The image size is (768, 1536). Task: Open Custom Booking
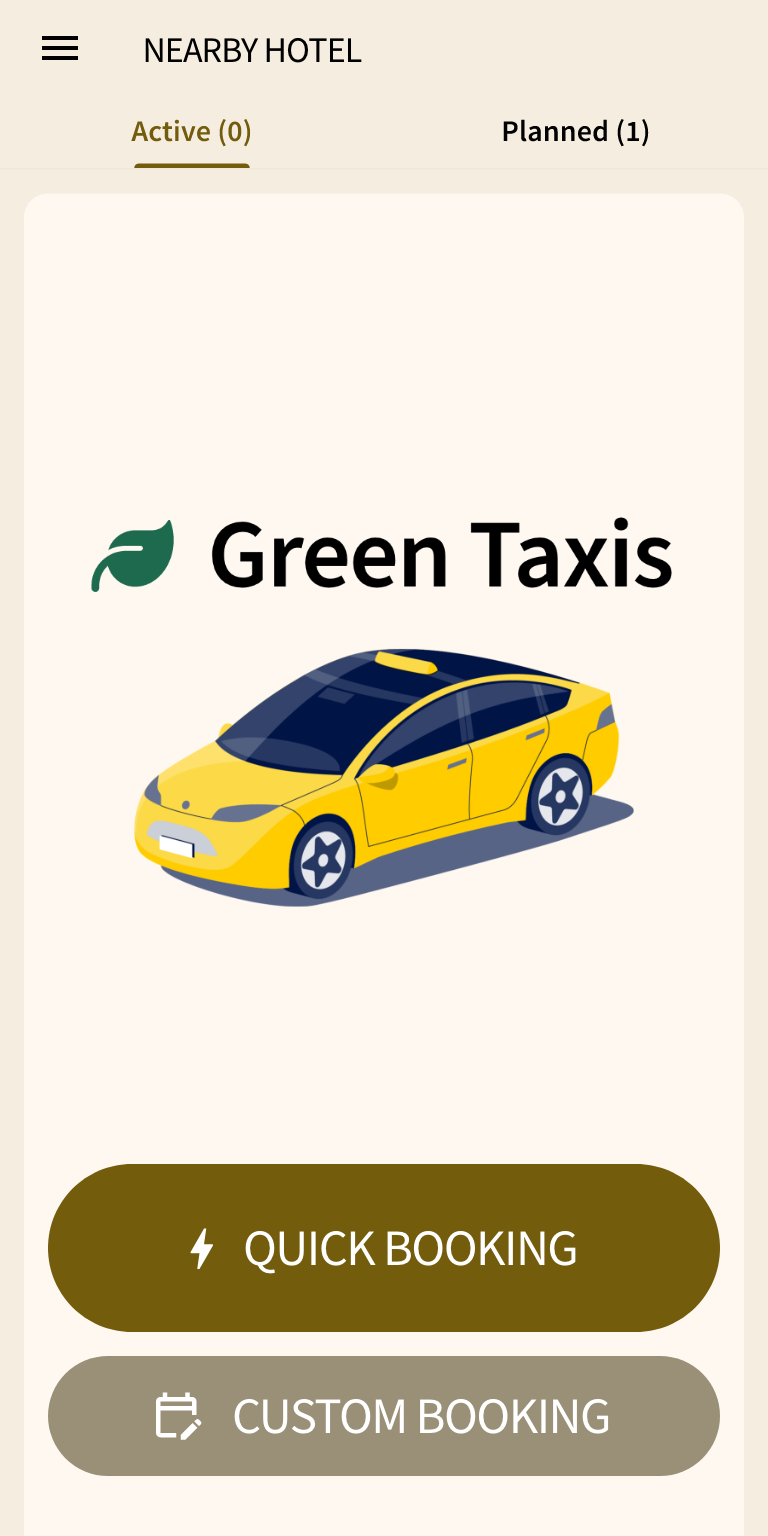384,1416
